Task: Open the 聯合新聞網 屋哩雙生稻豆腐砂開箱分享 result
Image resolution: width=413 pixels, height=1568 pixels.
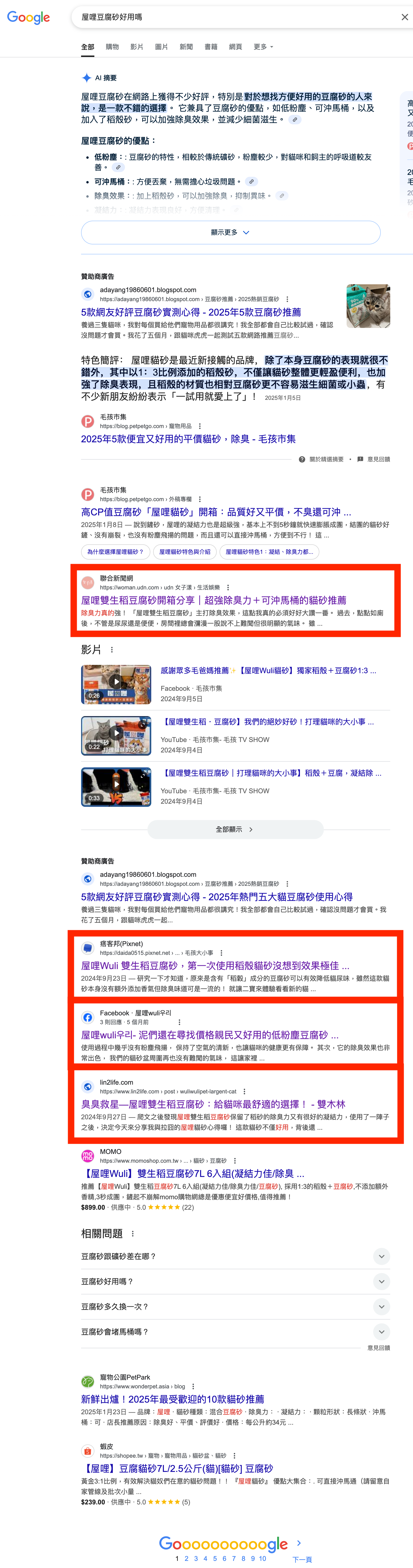Action: 214,600
